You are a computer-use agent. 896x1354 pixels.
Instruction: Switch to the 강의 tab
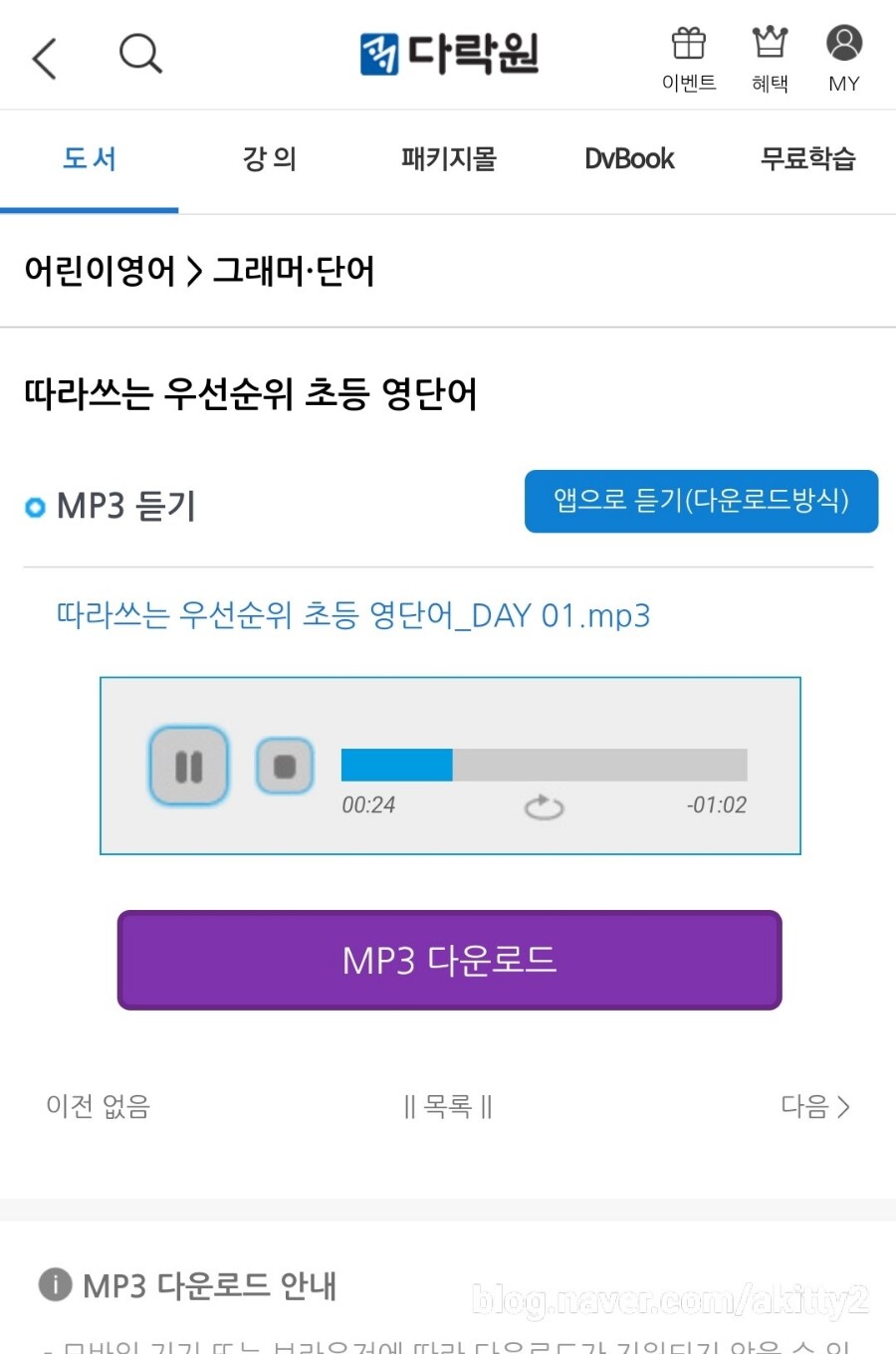pyautogui.click(x=269, y=159)
